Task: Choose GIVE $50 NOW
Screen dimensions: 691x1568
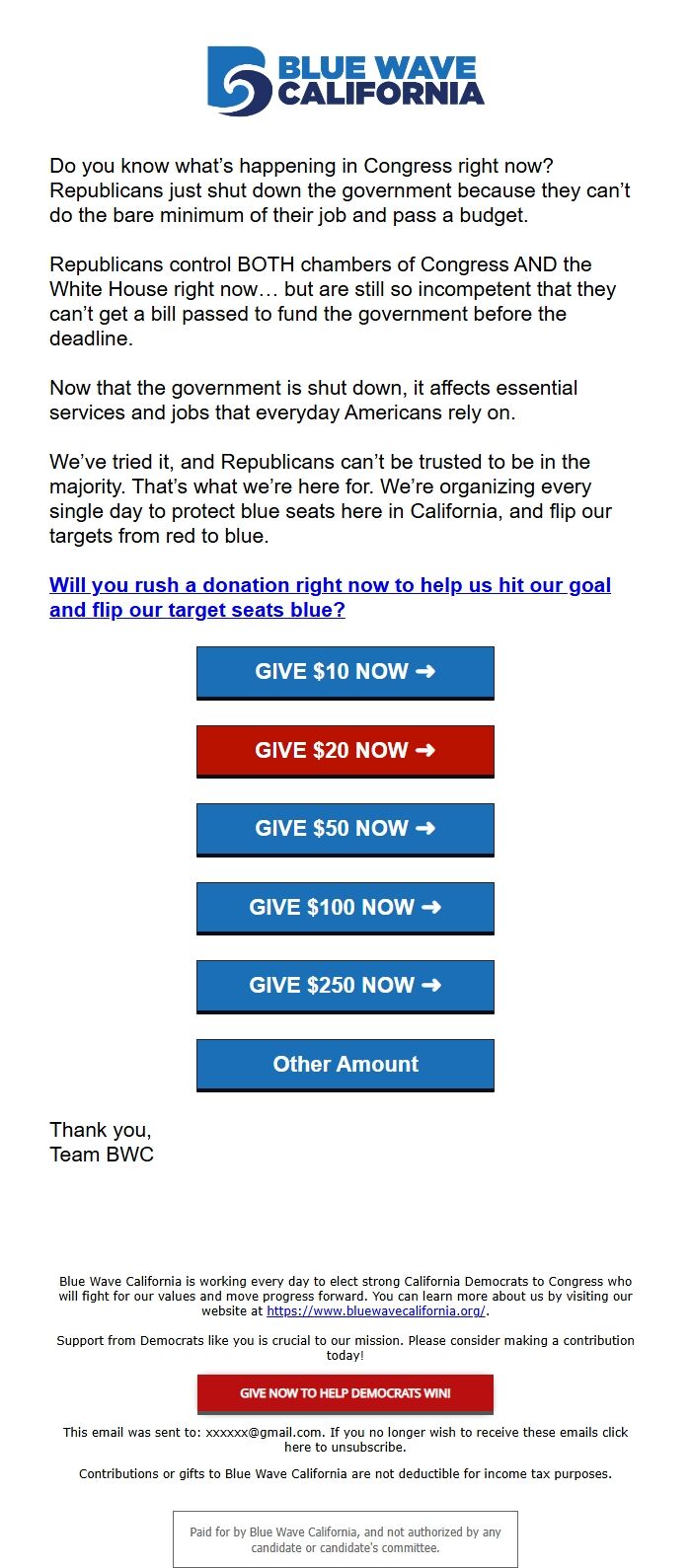Action: click(345, 829)
